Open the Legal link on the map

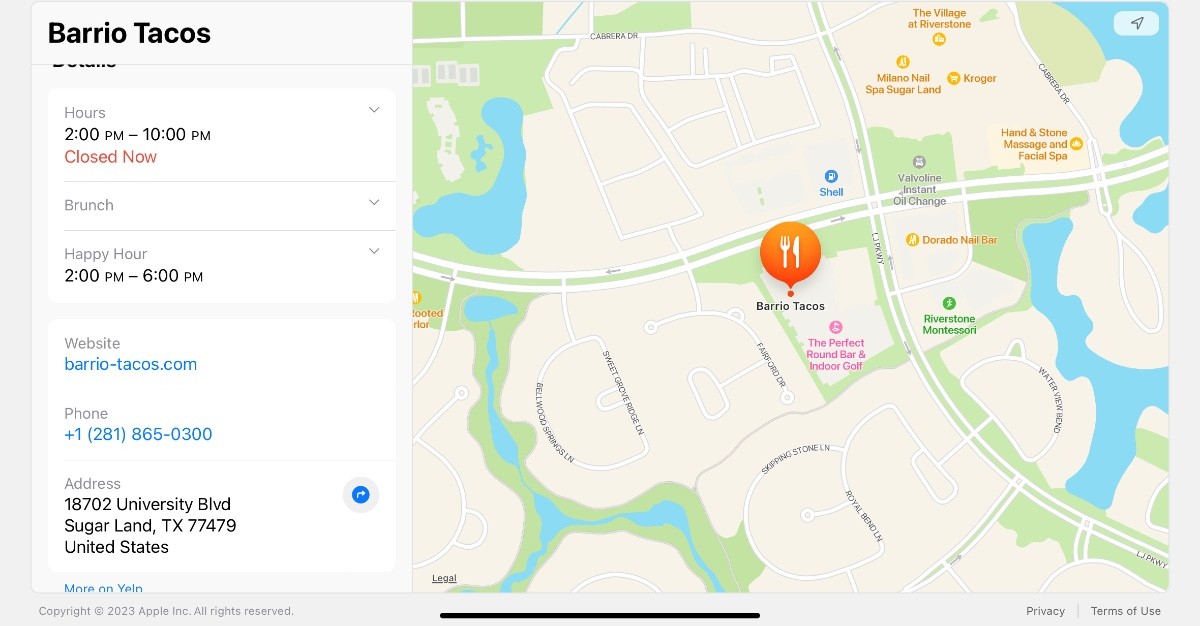444,578
